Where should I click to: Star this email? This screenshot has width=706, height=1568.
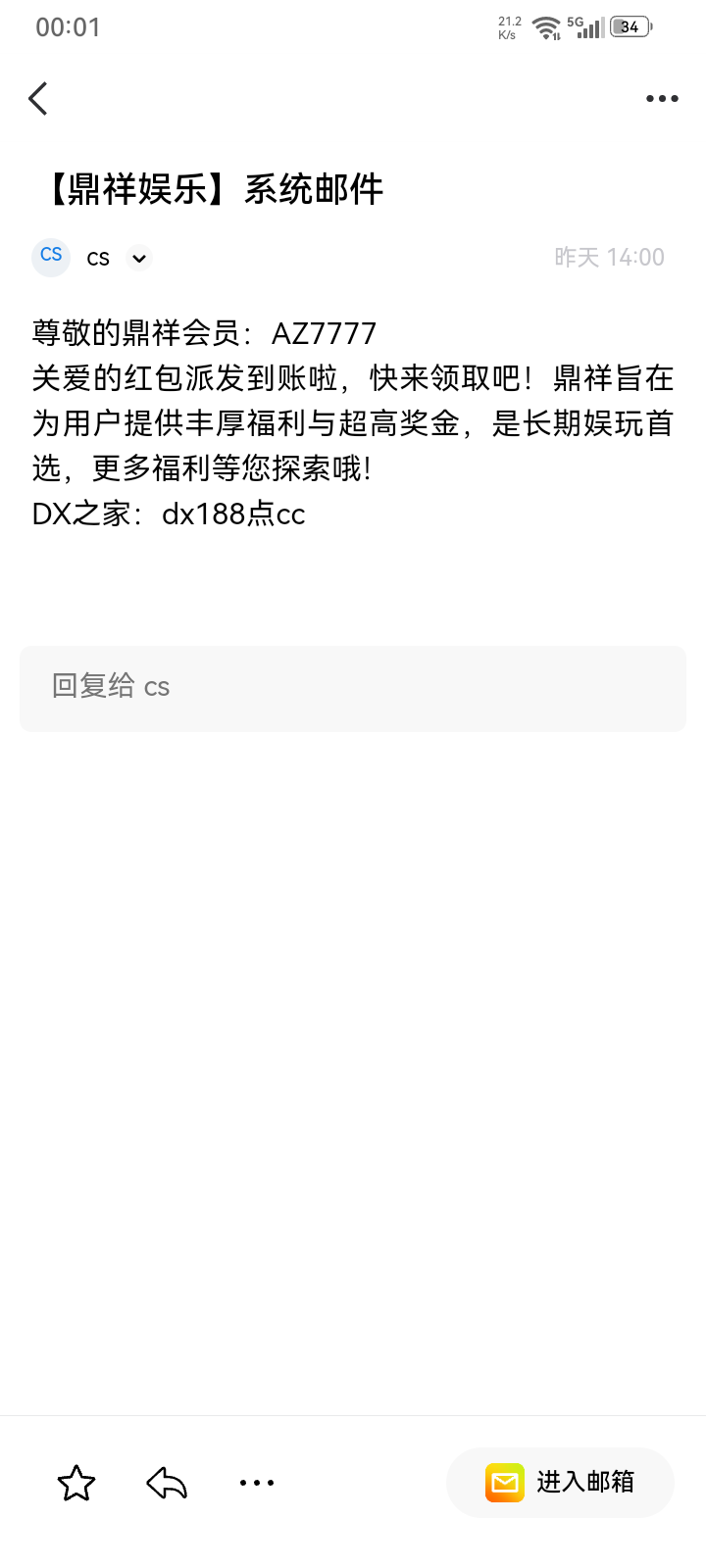coord(76,1483)
